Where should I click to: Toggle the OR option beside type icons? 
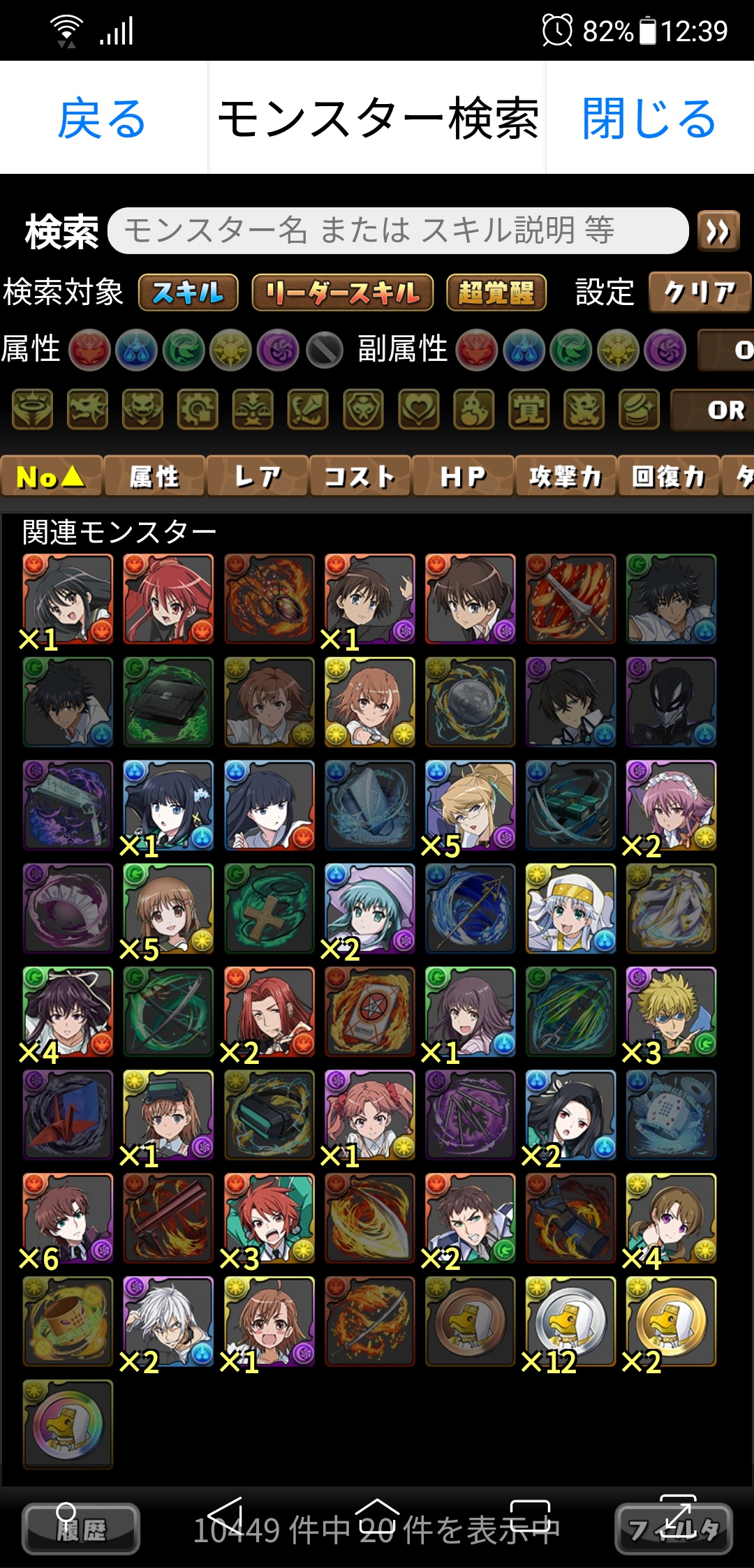coord(714,410)
